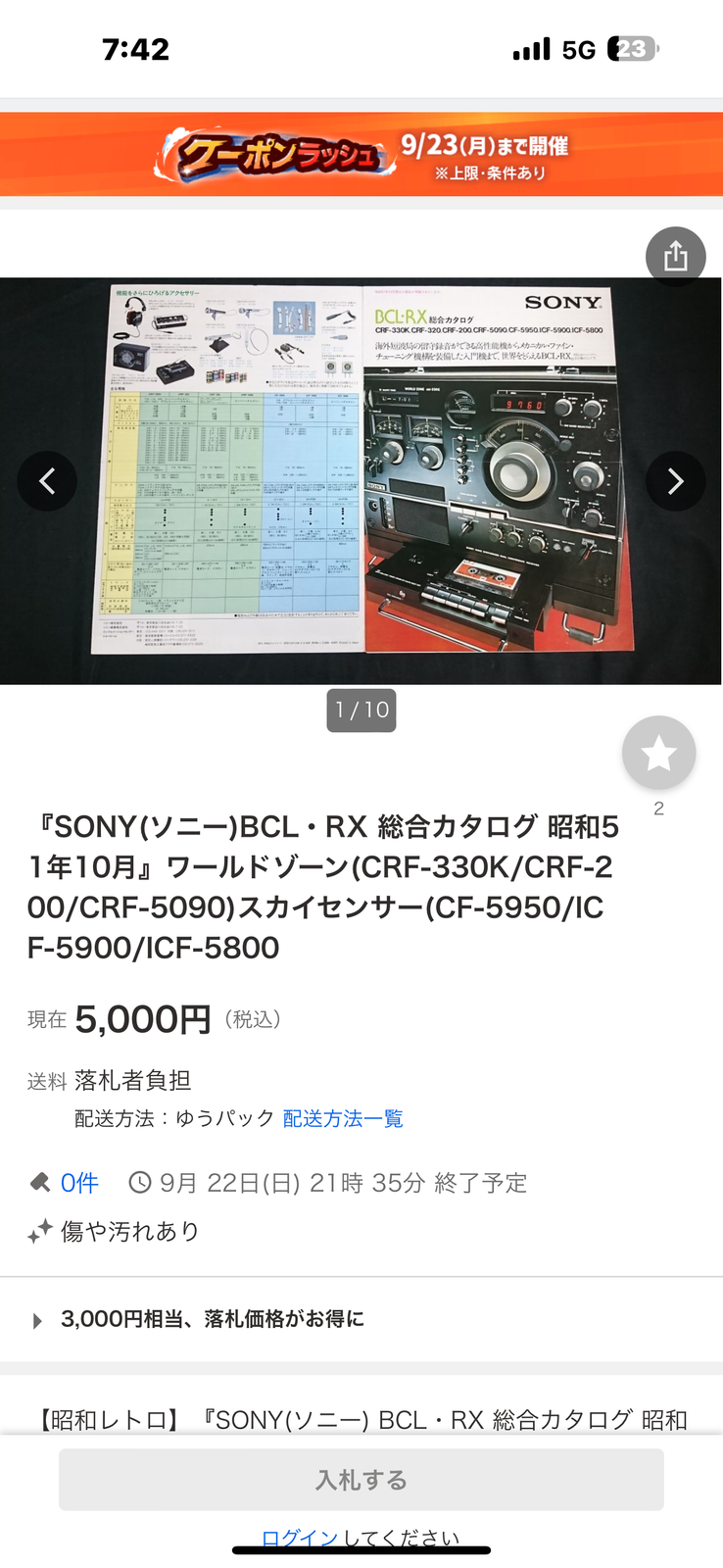This screenshot has height=1568, width=723.
Task: Follow the ログイン link
Action: click(x=299, y=1538)
